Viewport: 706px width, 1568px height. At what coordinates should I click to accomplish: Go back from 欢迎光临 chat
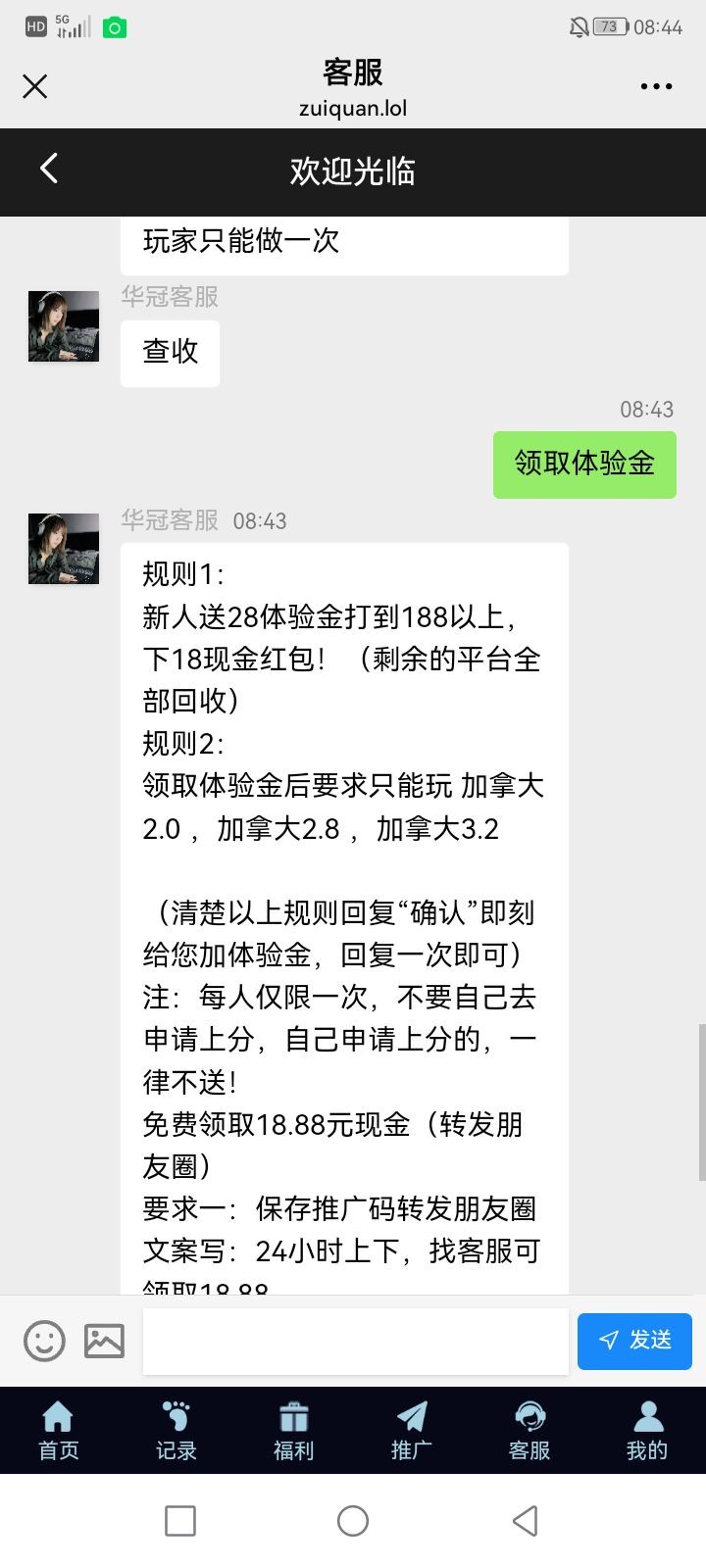coord(49,169)
